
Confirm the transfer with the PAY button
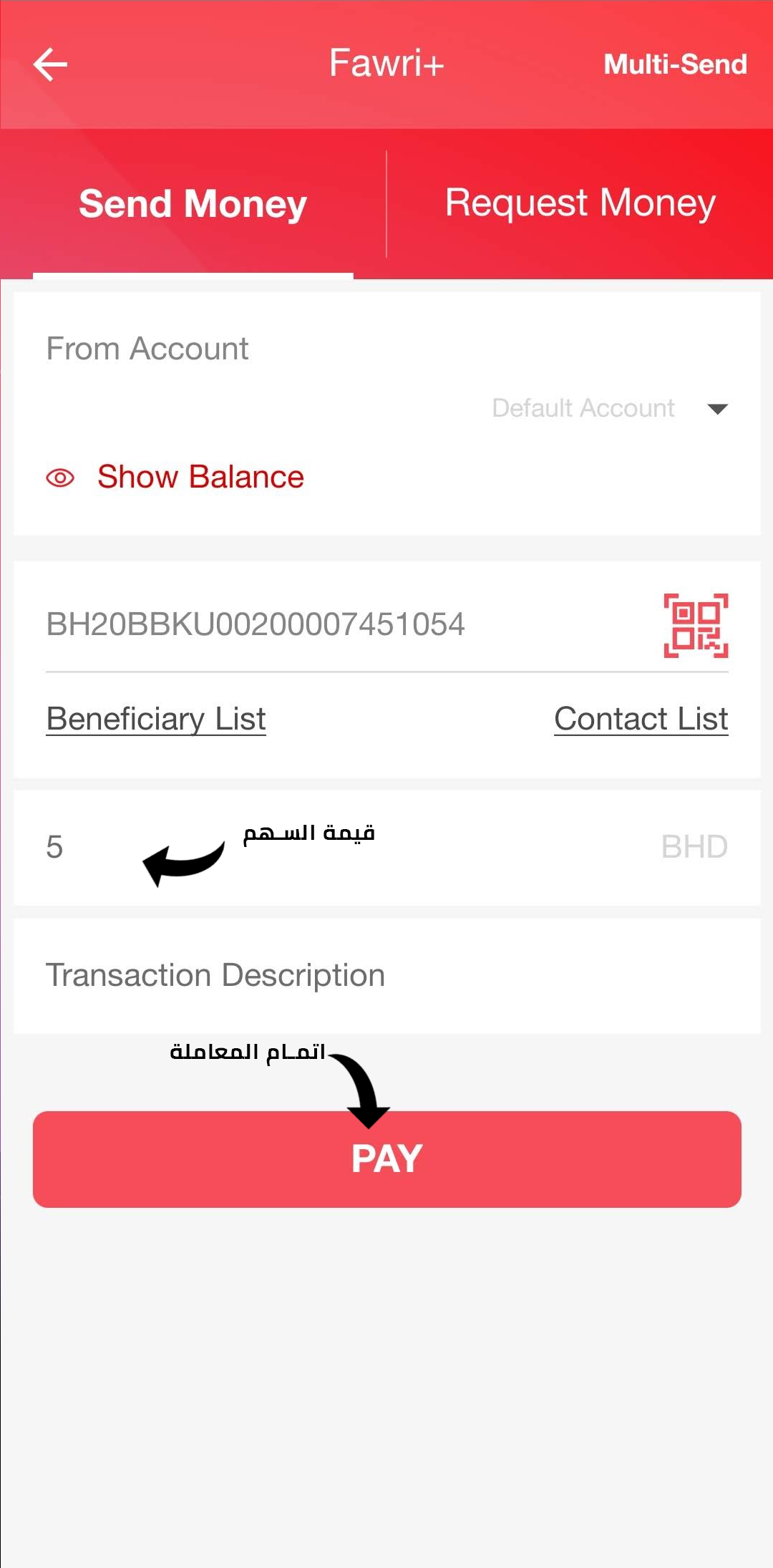[x=387, y=1159]
